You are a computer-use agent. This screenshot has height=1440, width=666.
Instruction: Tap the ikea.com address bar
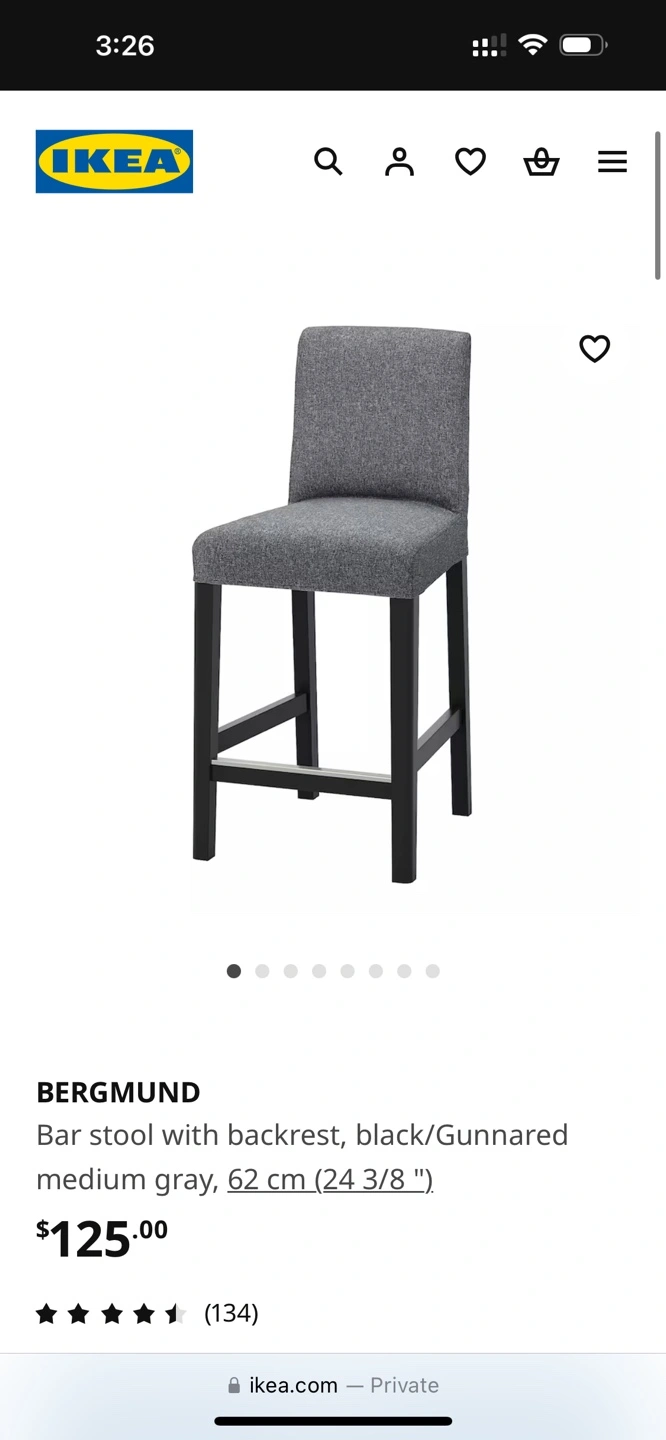pos(333,1385)
